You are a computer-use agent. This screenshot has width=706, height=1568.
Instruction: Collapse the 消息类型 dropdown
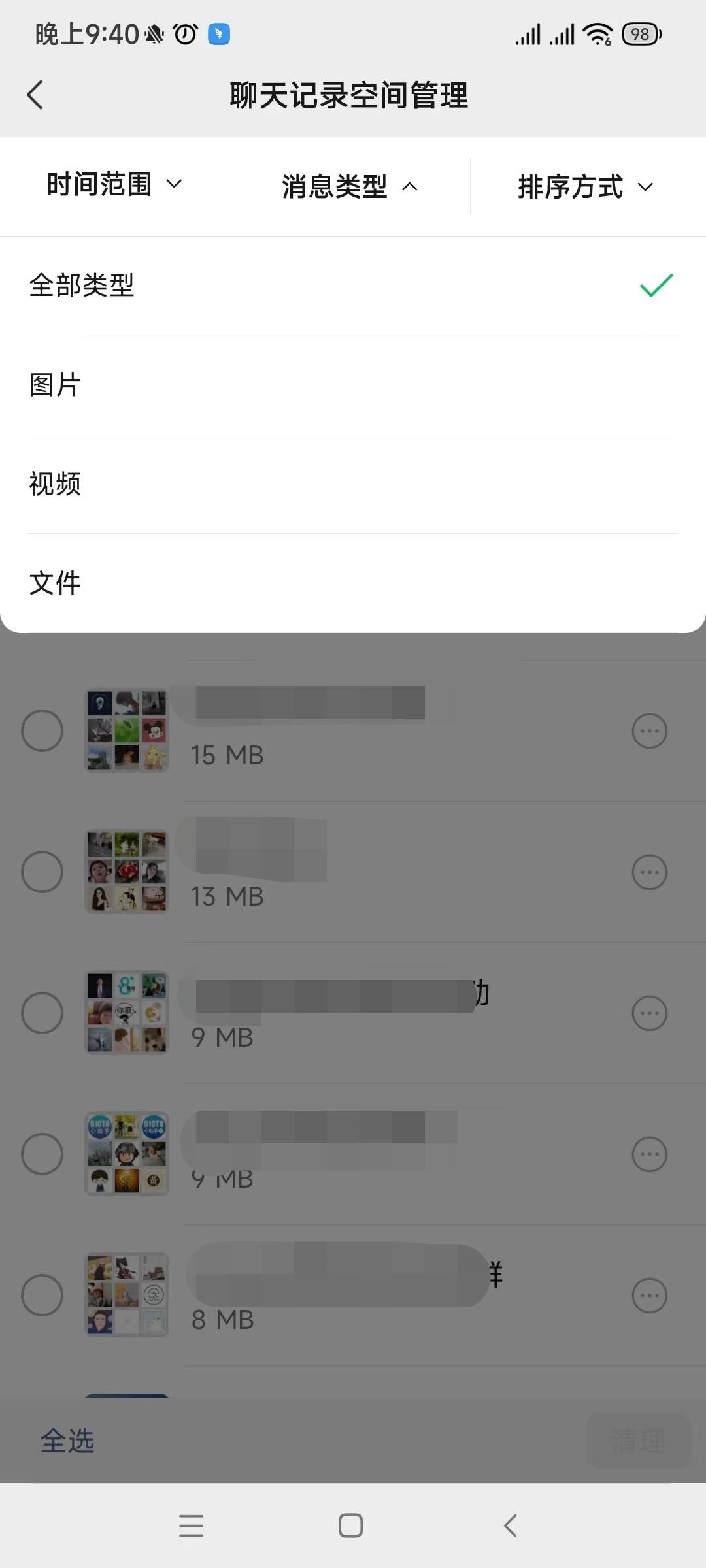point(350,187)
